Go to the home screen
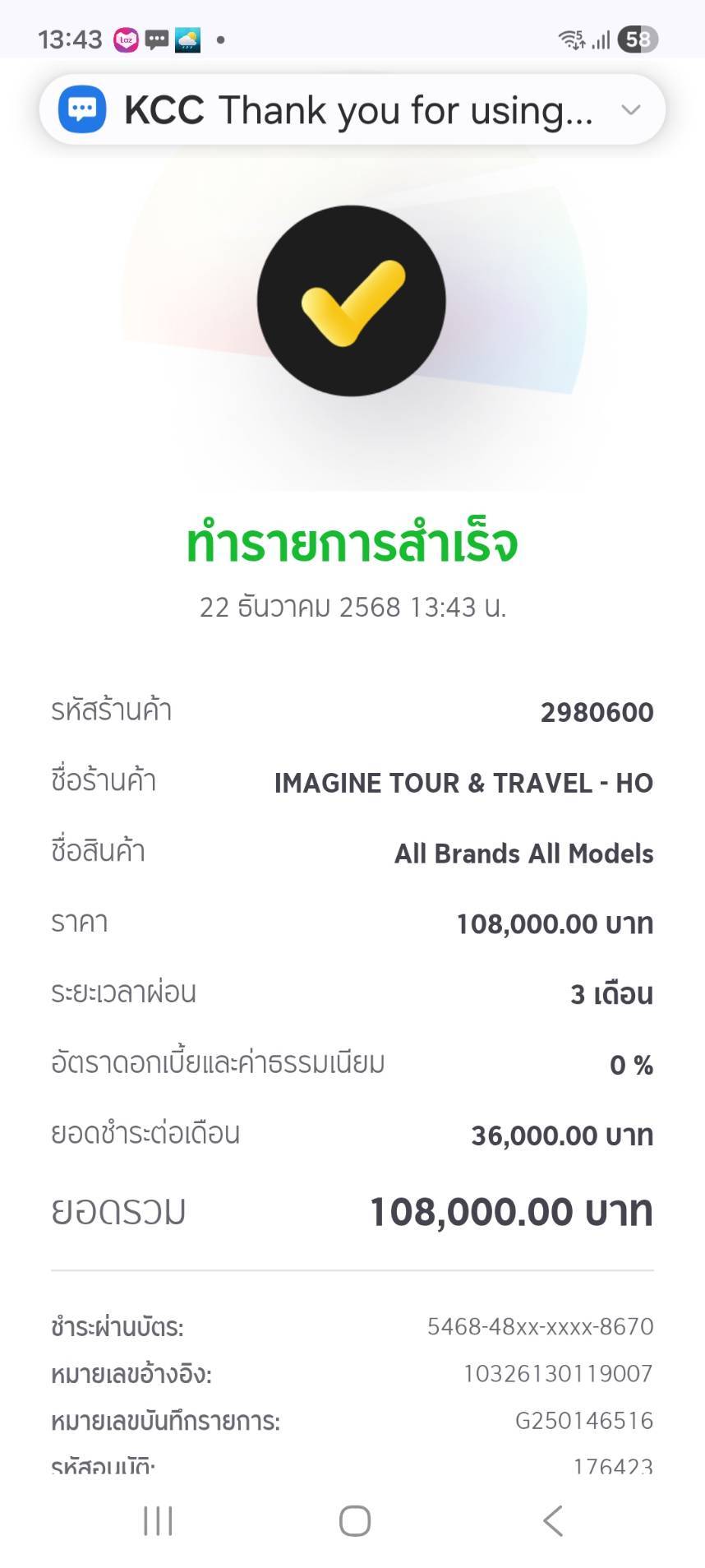Viewport: 705px width, 1568px height. [354, 1521]
